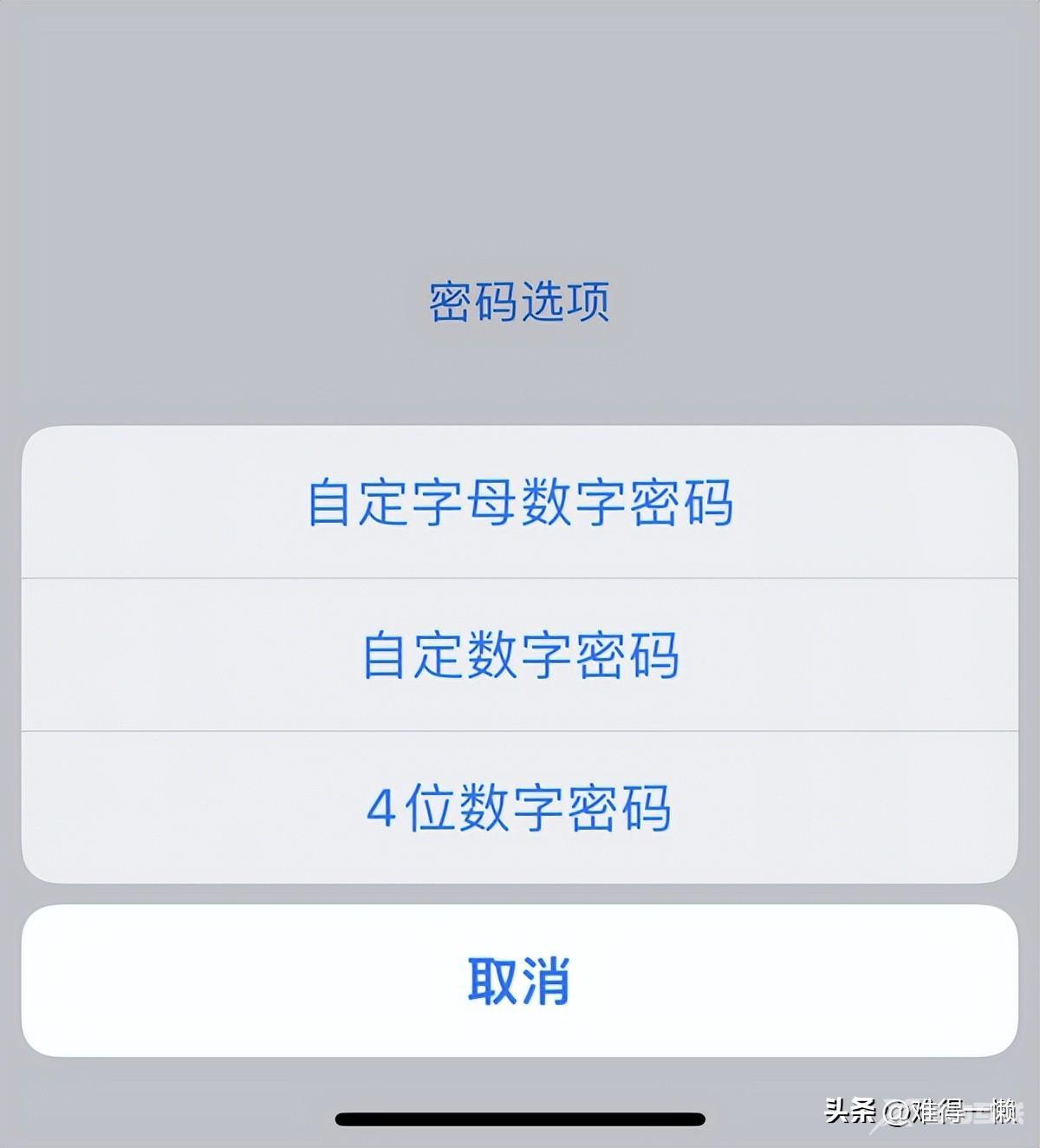Select 自定数字密码 option

[x=520, y=655]
